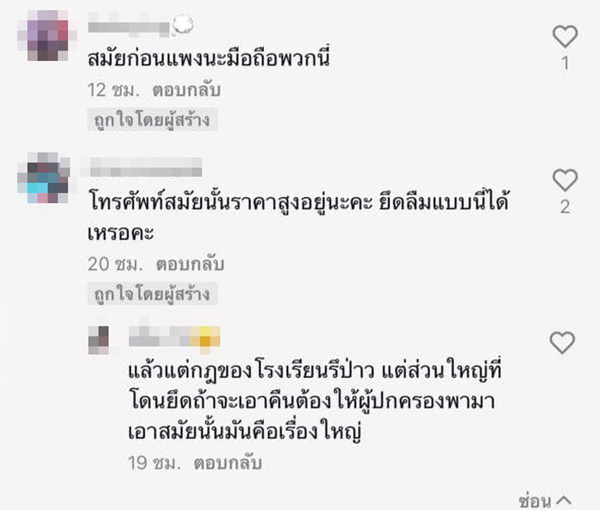This screenshot has height=510, width=600.
Task: Collapse replies with ซ่อน
Action: [546, 498]
